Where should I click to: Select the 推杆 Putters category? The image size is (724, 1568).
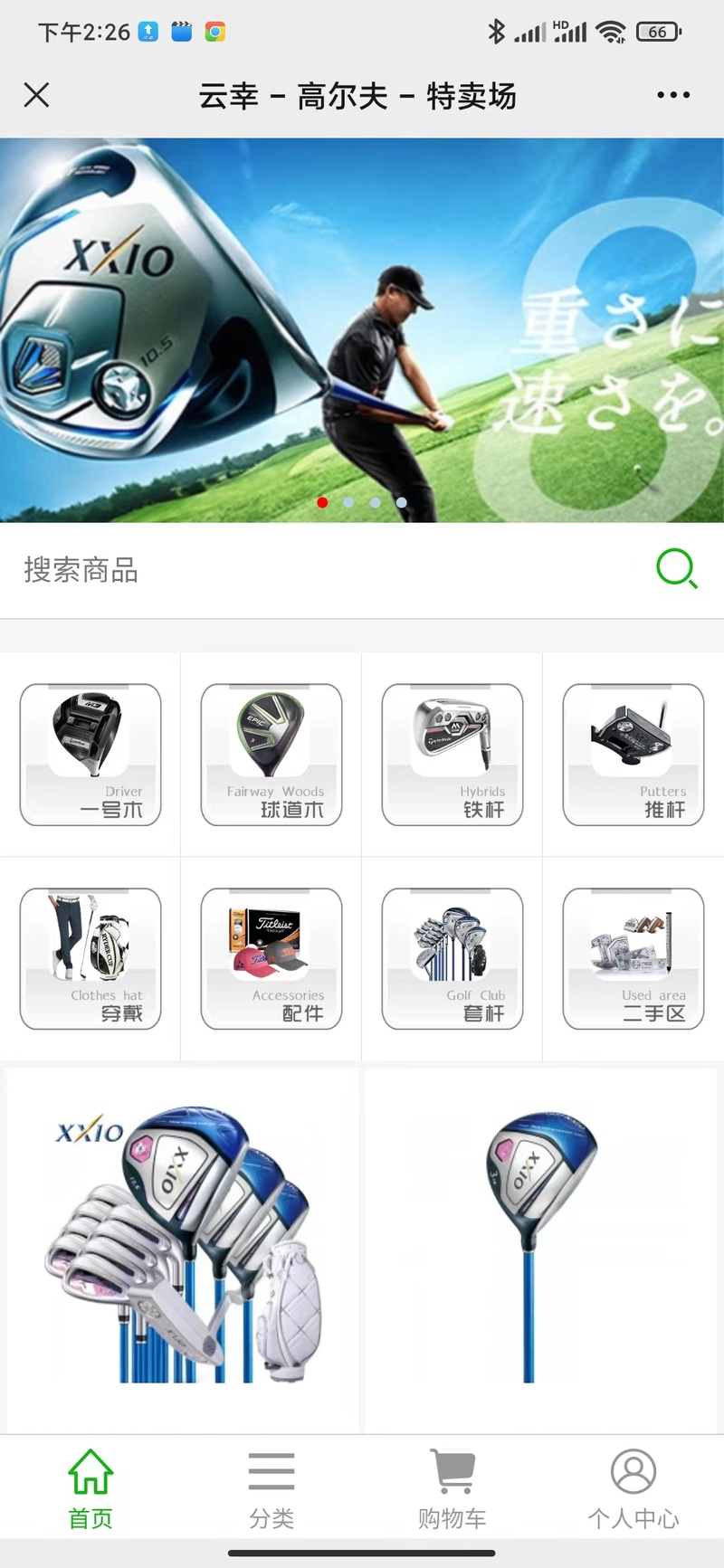point(633,755)
